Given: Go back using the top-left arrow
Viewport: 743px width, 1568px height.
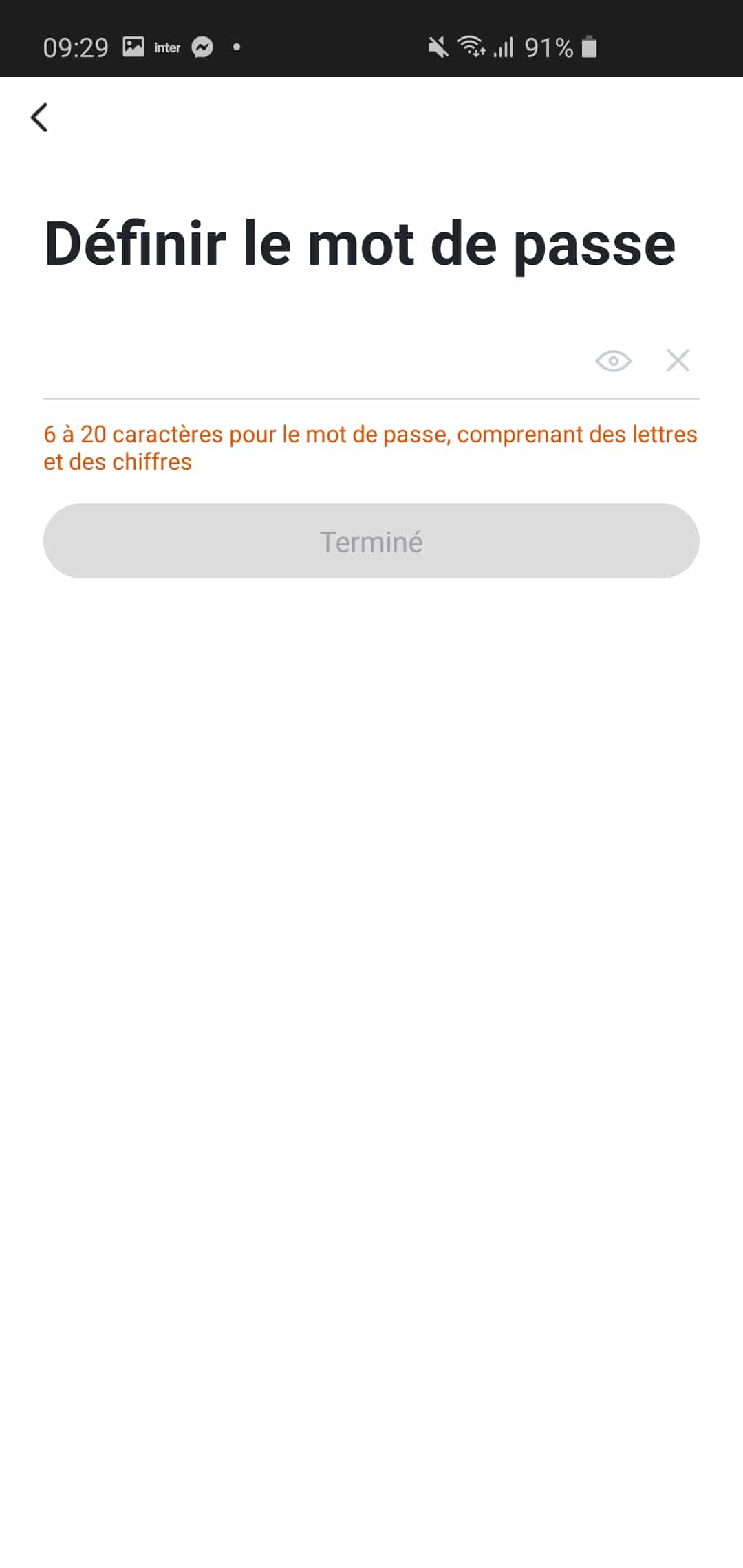Looking at the screenshot, I should 39,118.
